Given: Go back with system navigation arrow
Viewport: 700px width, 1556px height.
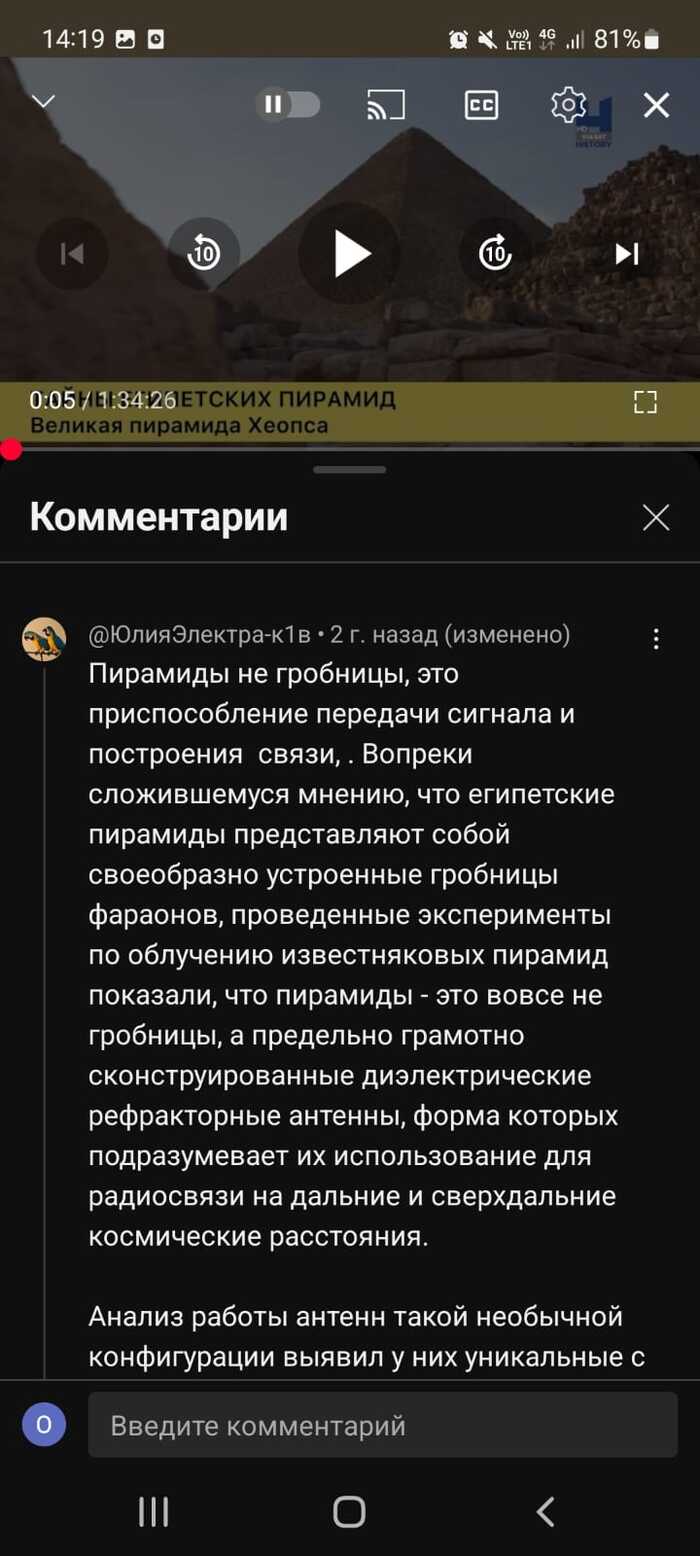Looking at the screenshot, I should point(545,1511).
